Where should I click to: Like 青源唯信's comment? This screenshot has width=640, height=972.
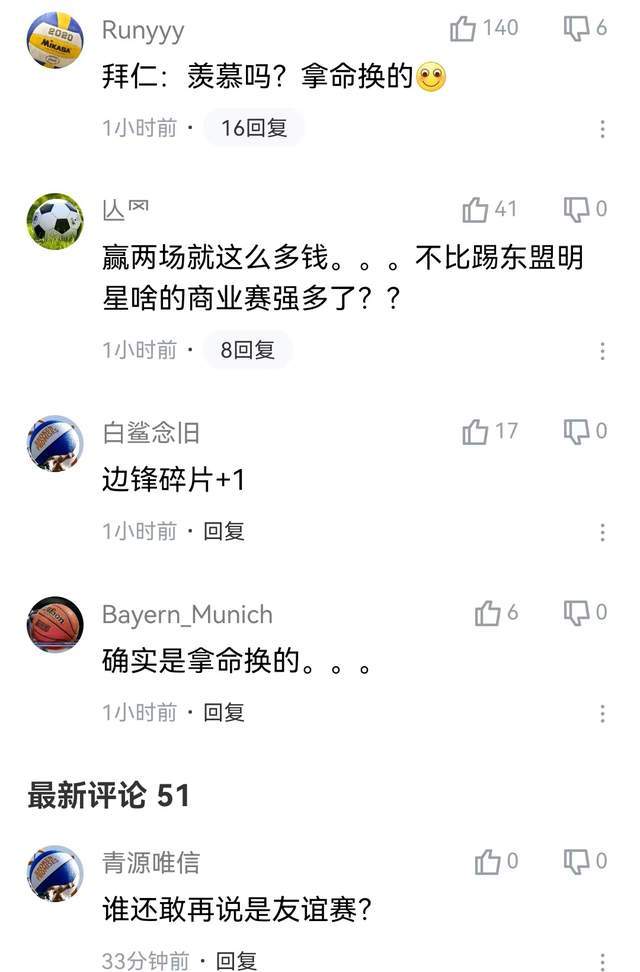pos(487,862)
